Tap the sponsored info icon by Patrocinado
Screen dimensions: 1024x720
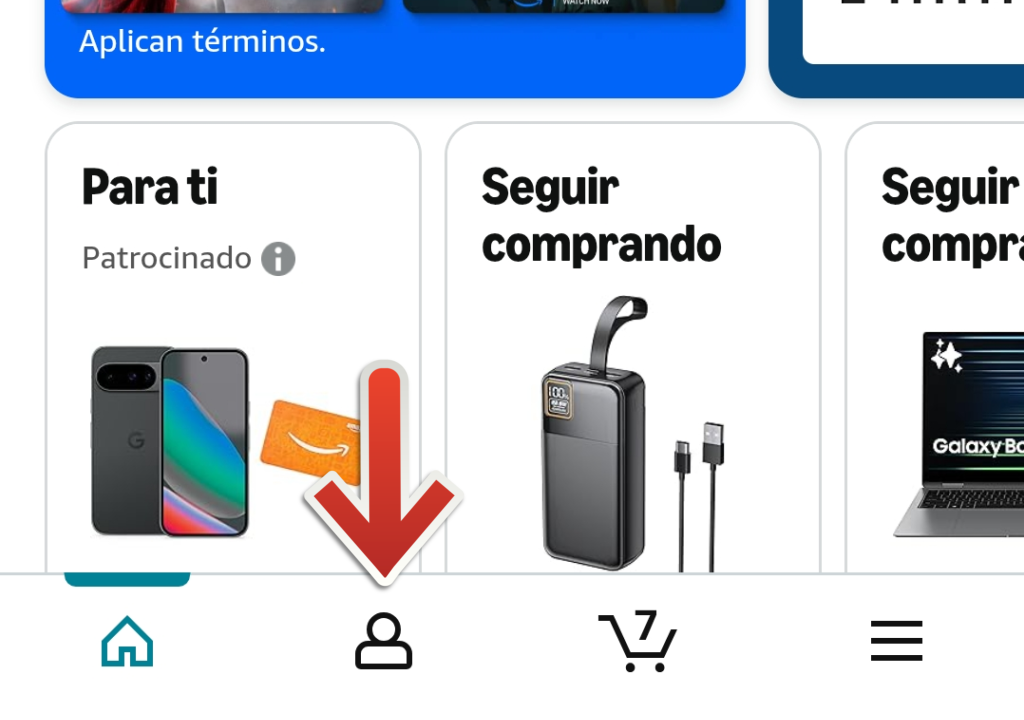278,259
